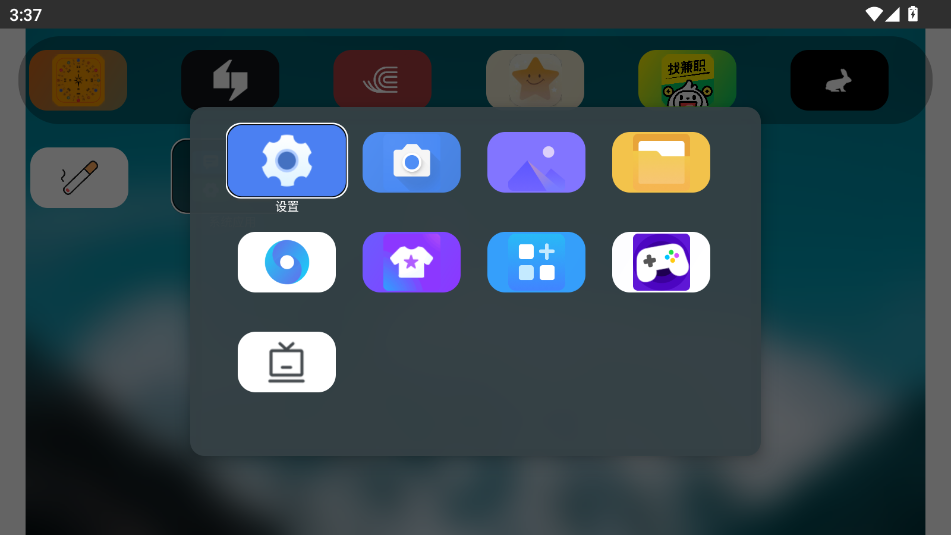Open the cigarette icon app
The width and height of the screenshot is (951, 535).
tap(79, 178)
